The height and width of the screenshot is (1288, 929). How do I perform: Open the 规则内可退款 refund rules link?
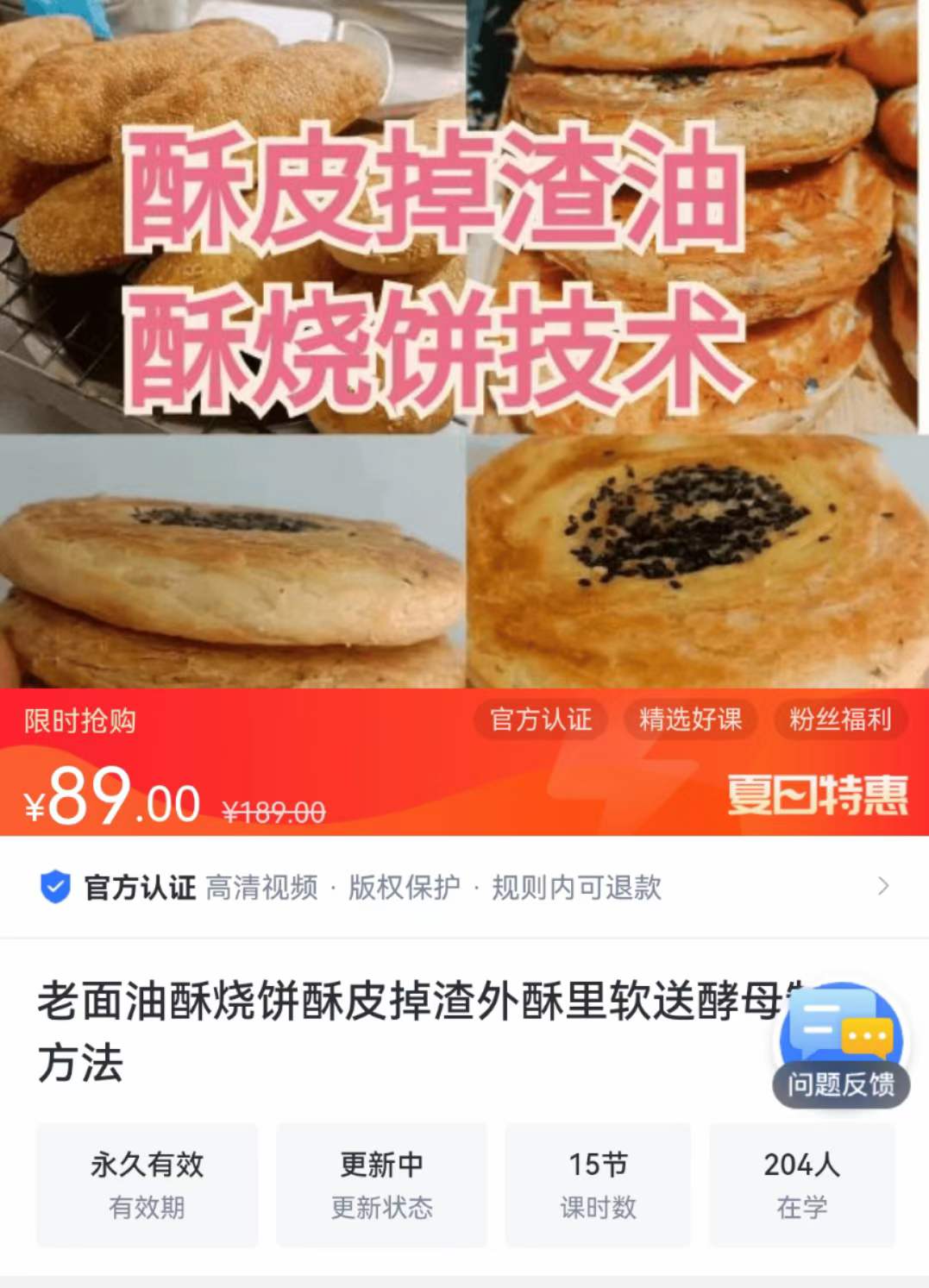574,888
